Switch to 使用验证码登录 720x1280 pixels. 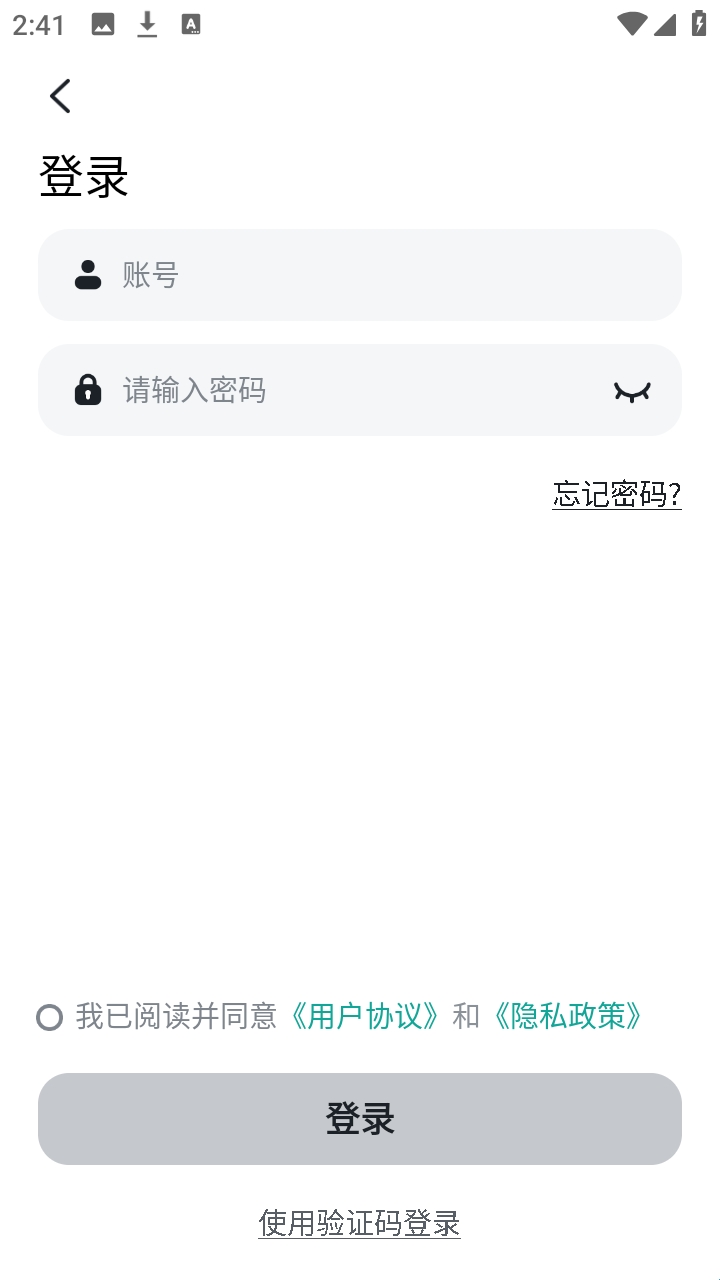coord(359,1222)
